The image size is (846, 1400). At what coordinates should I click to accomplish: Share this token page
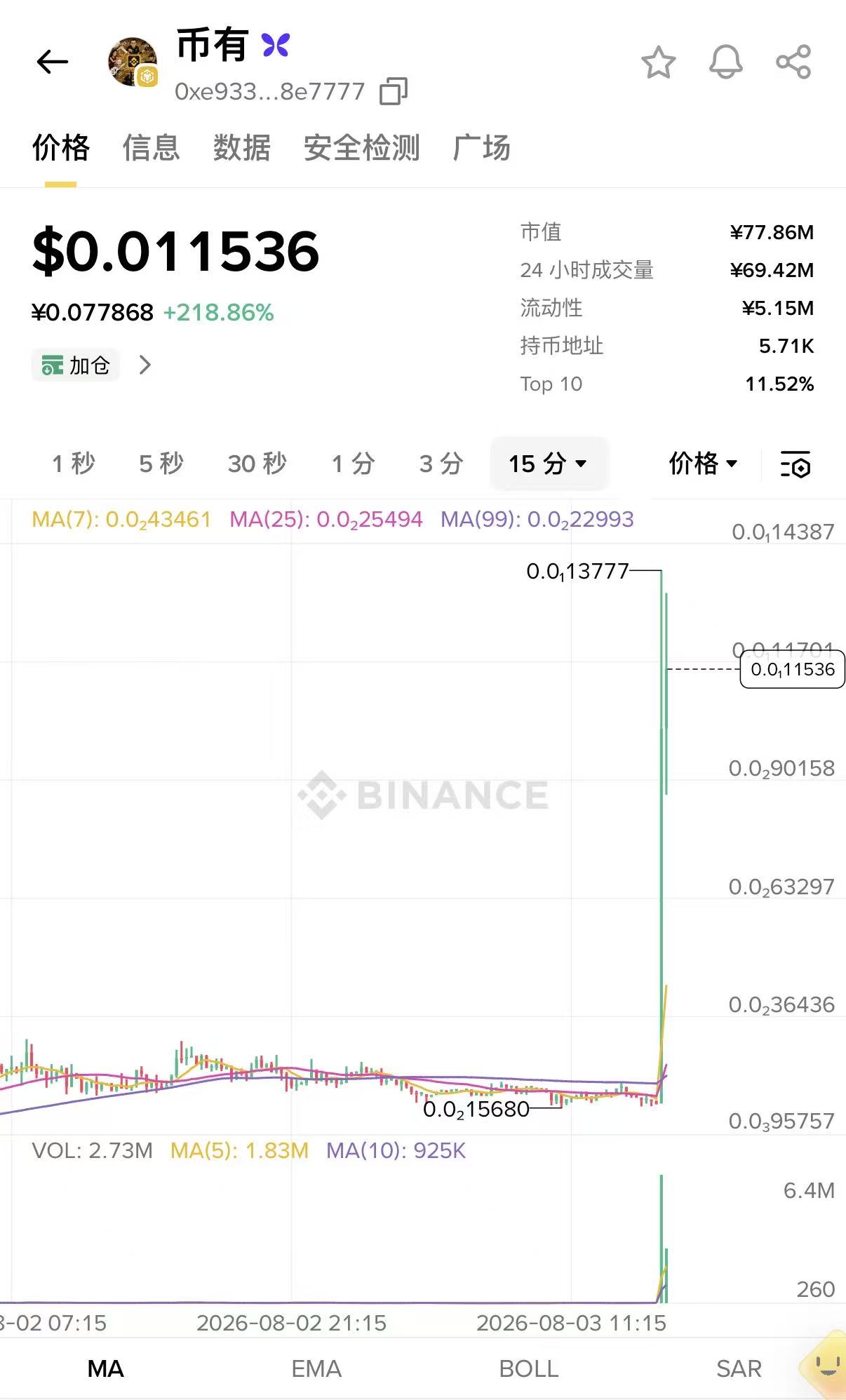tap(793, 62)
